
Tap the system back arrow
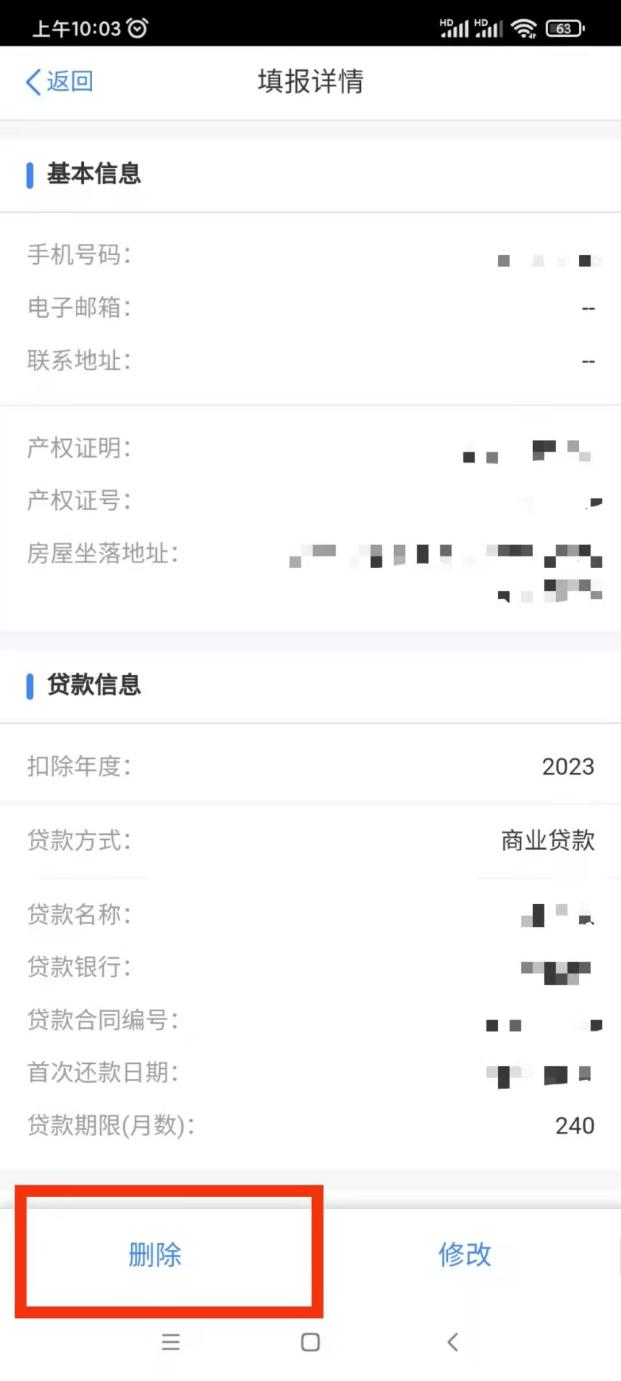pyautogui.click(x=452, y=1342)
